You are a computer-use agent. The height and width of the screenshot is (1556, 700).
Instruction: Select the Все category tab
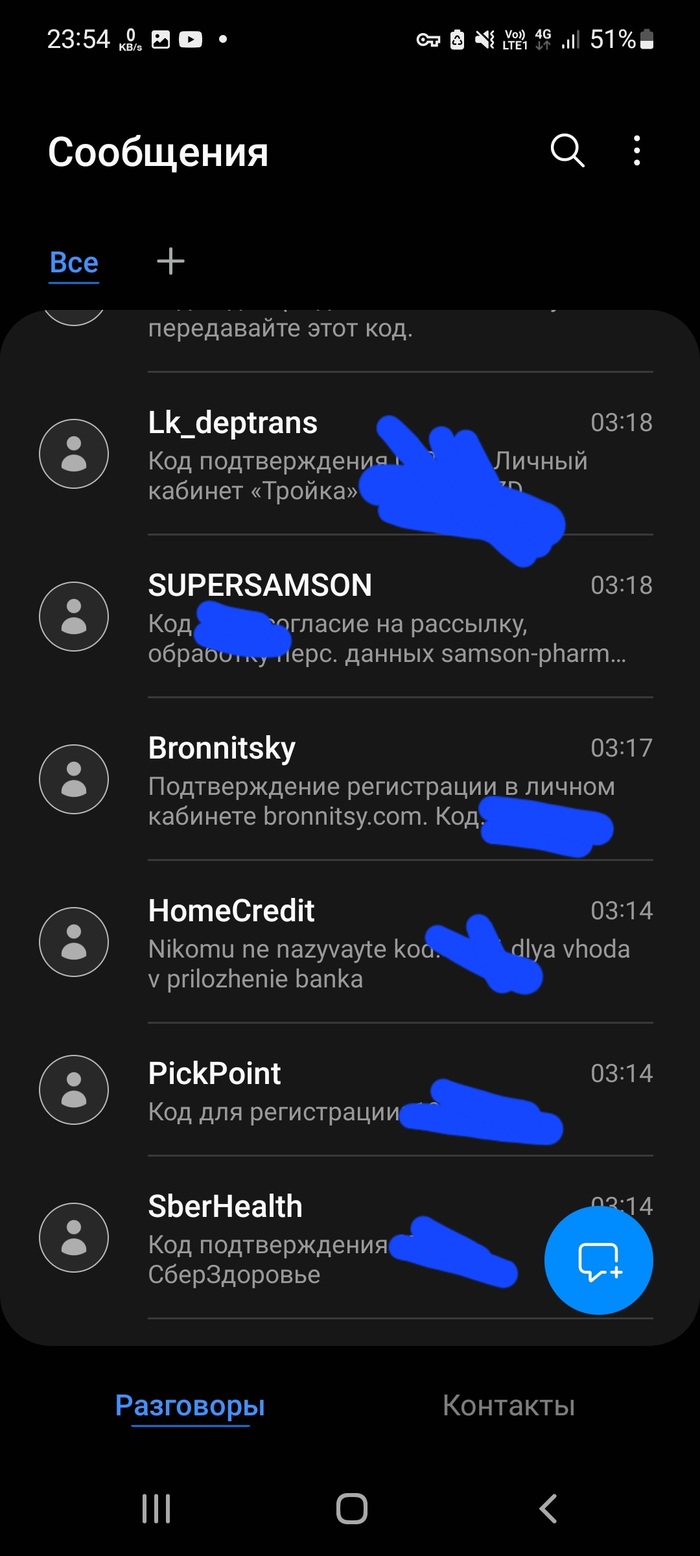point(74,263)
